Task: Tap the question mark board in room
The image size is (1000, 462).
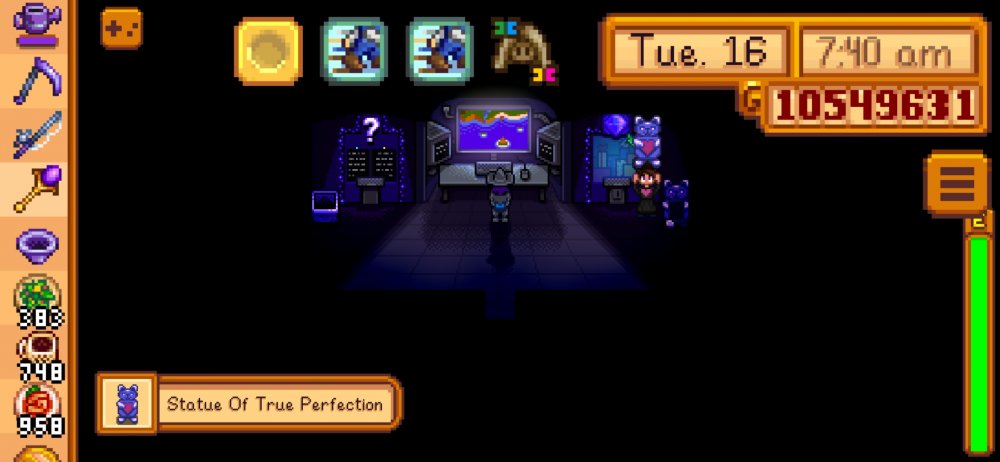Action: click(x=371, y=162)
